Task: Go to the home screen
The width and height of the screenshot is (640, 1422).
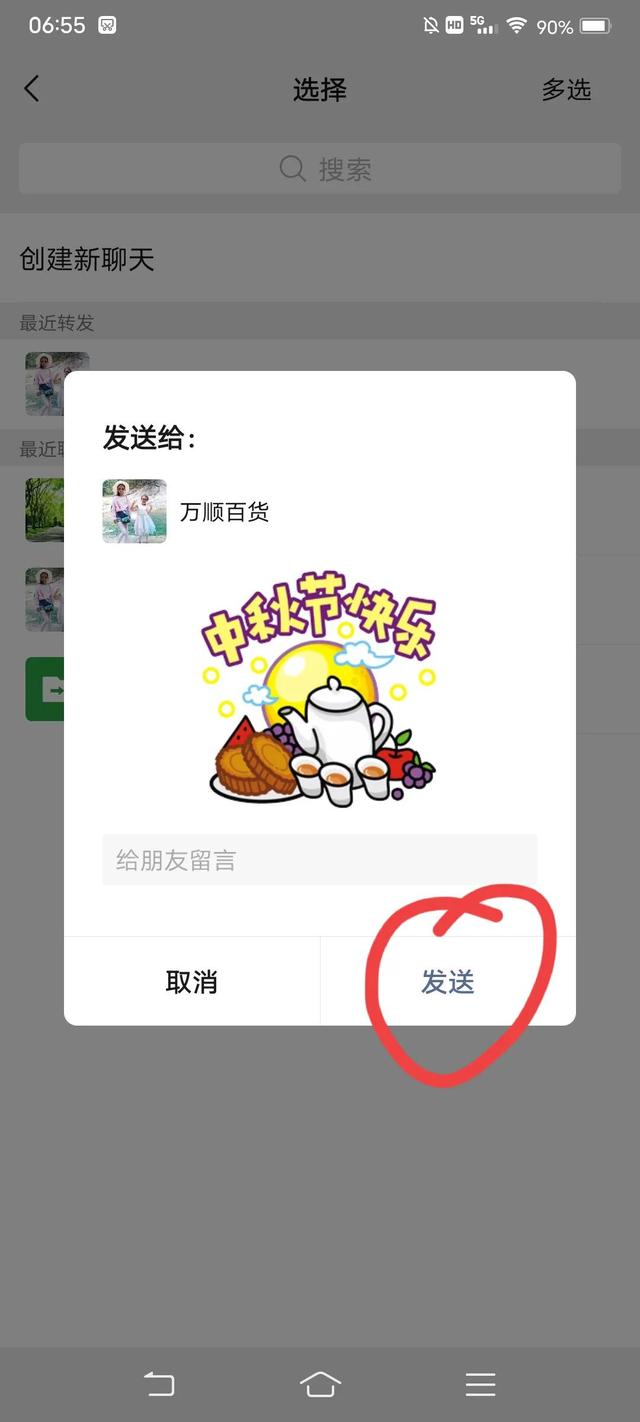Action: click(320, 1384)
